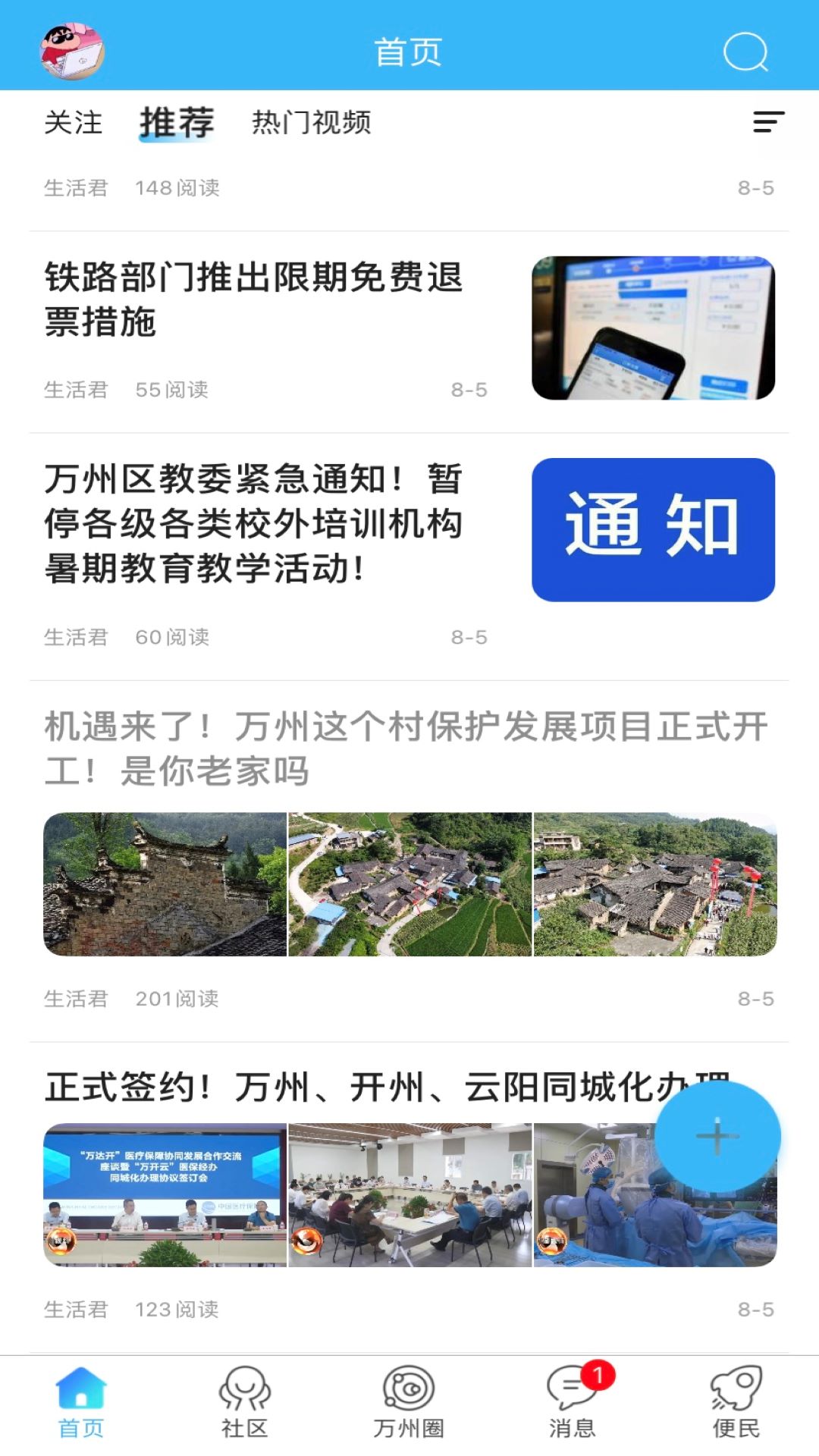Switch to the 热门视频 tab
819x1456 pixels.
(x=312, y=123)
